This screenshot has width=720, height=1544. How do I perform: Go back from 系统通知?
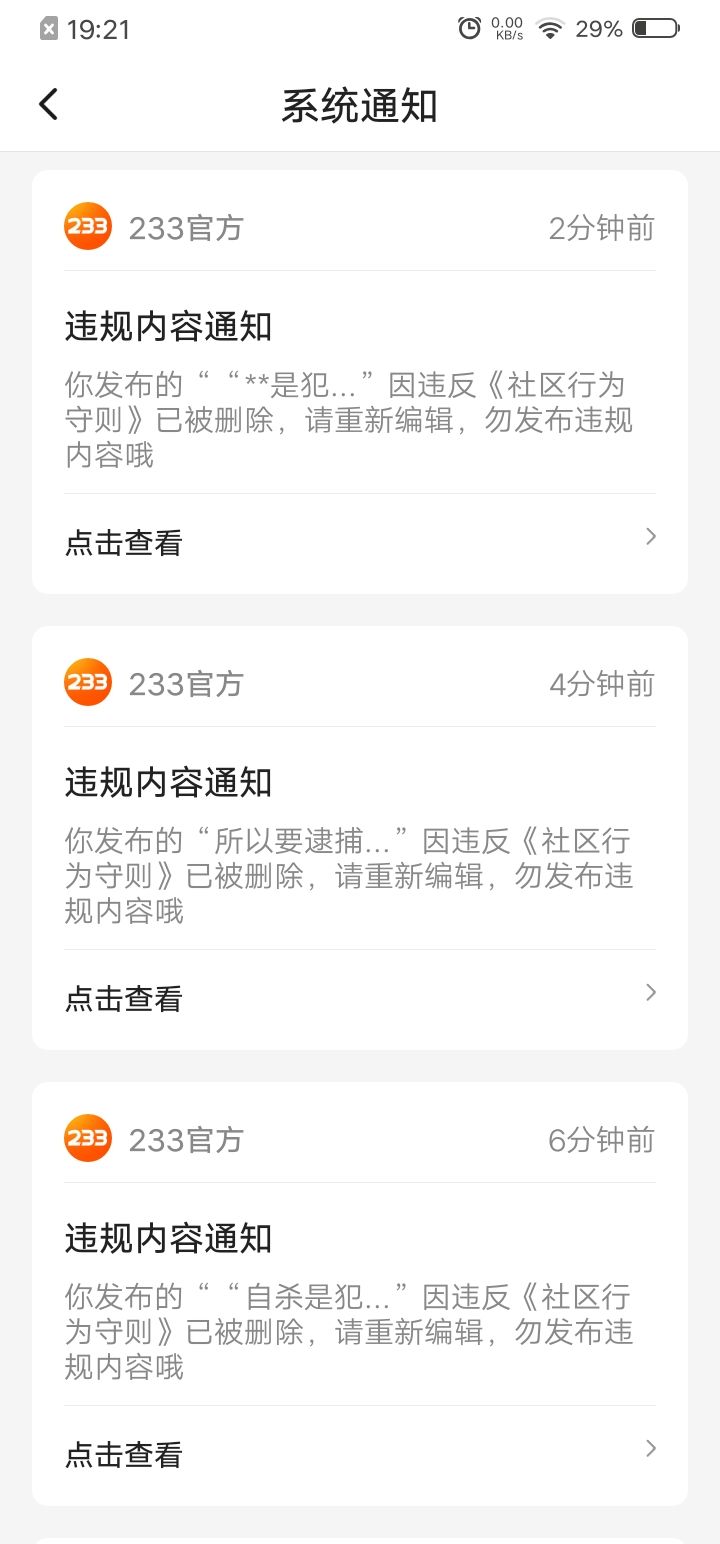point(48,105)
